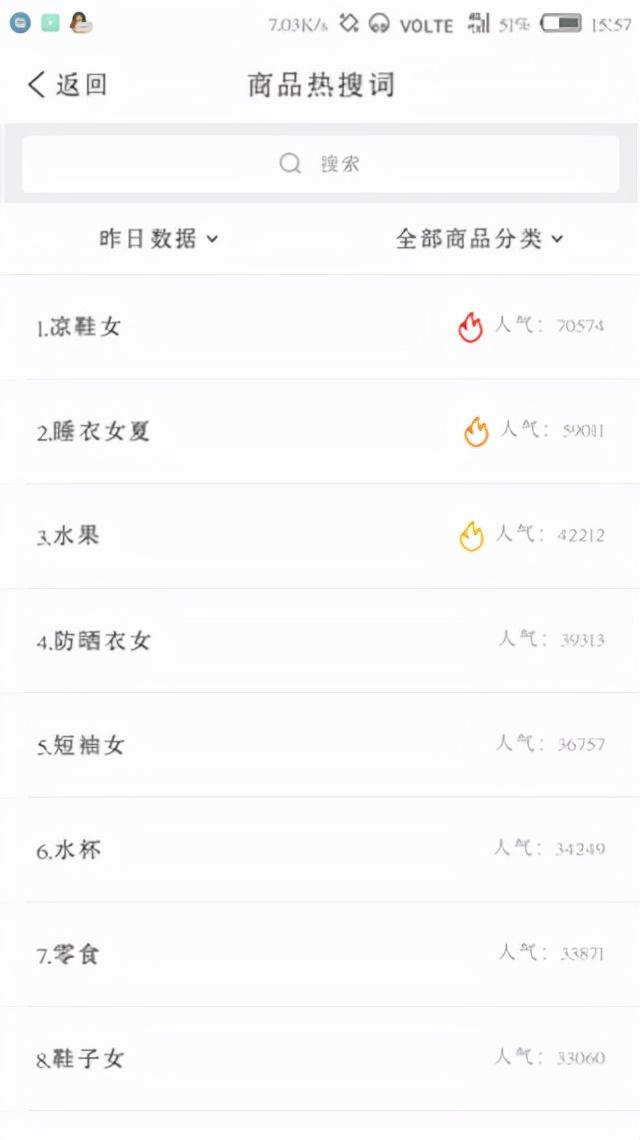640x1140 pixels.
Task: Go back using the 返回 button
Action: [x=66, y=85]
